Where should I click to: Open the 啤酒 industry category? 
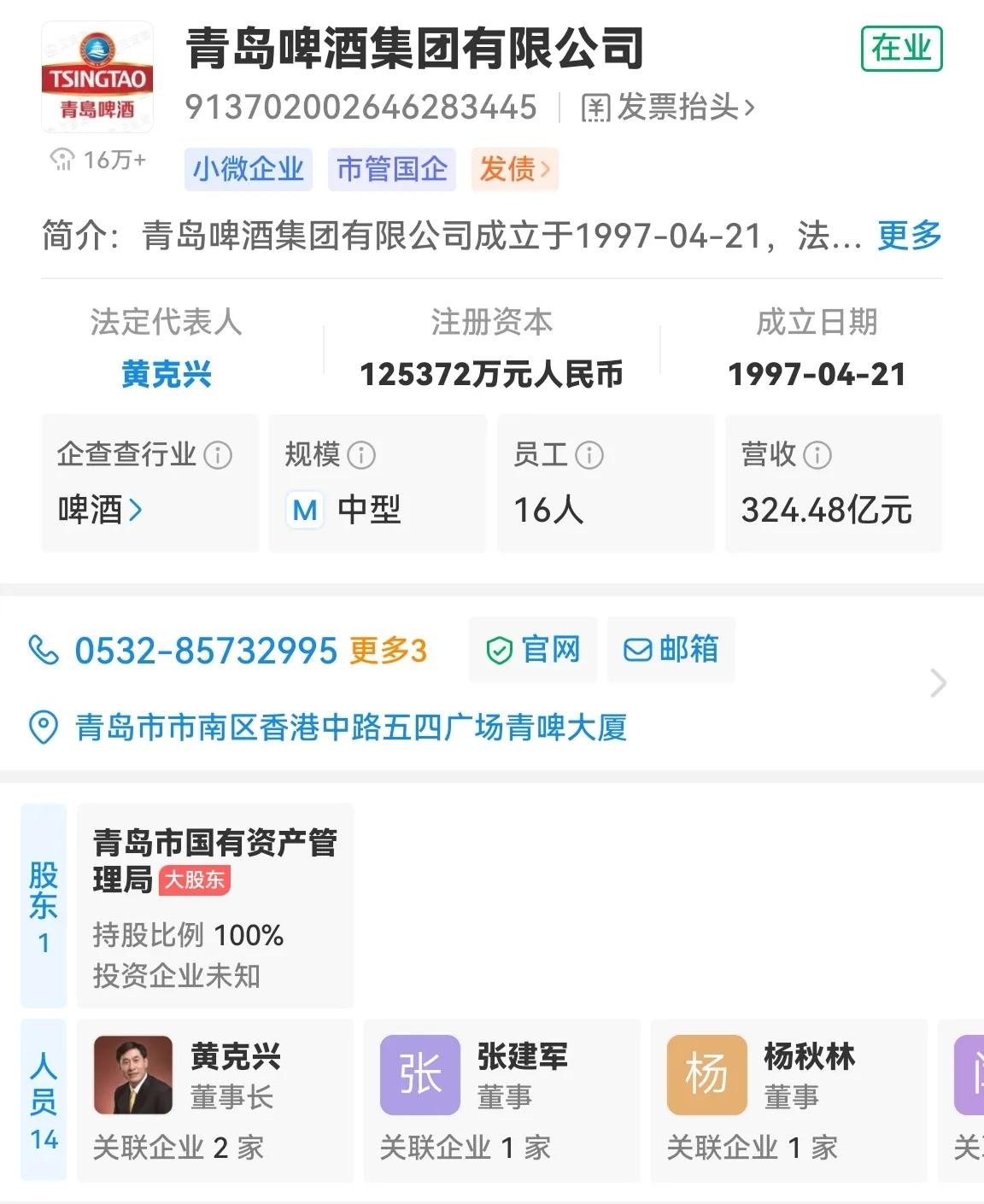tap(99, 510)
